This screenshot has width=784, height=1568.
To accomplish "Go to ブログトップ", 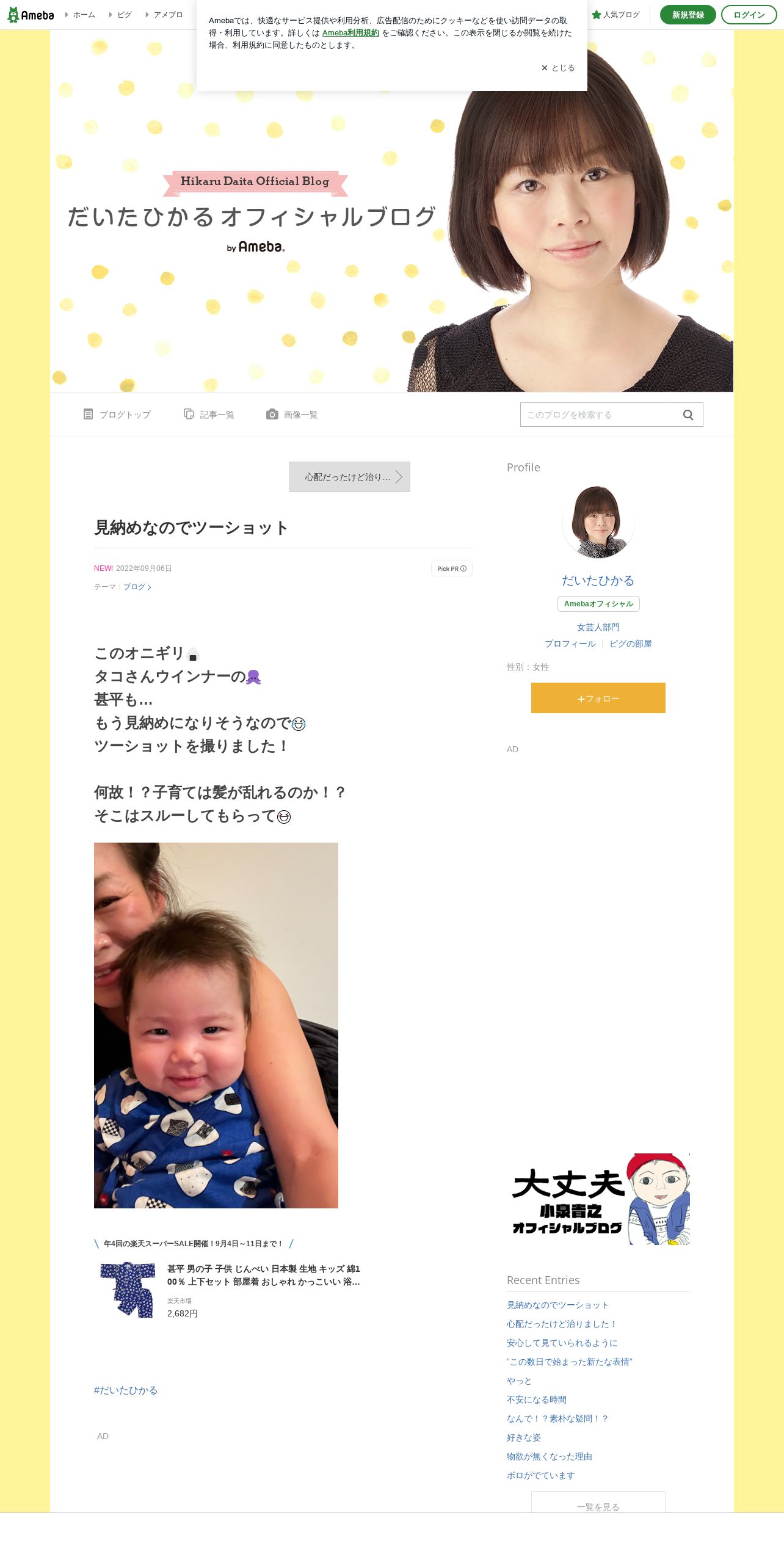I will click(117, 415).
